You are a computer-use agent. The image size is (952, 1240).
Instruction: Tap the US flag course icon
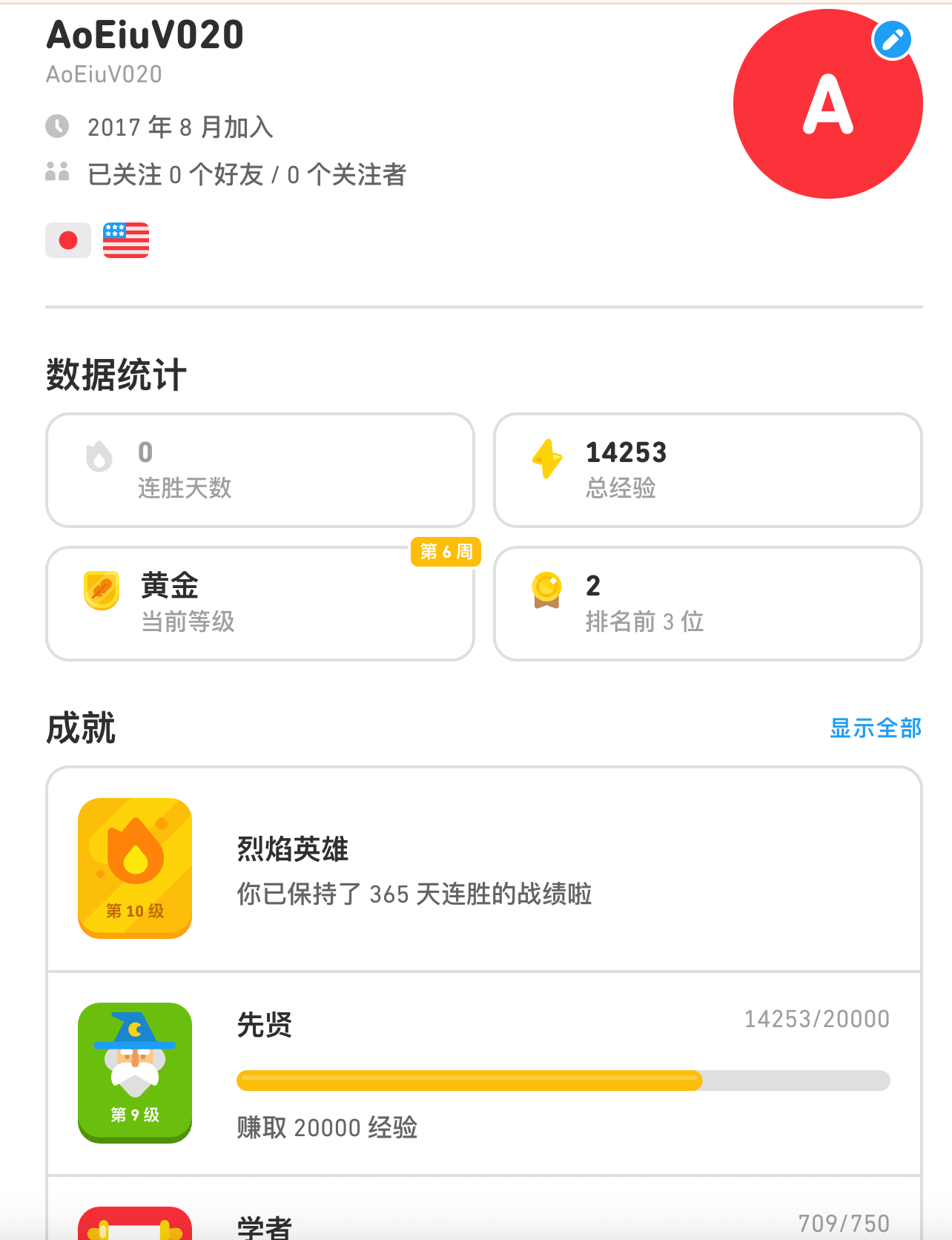pyautogui.click(x=126, y=240)
